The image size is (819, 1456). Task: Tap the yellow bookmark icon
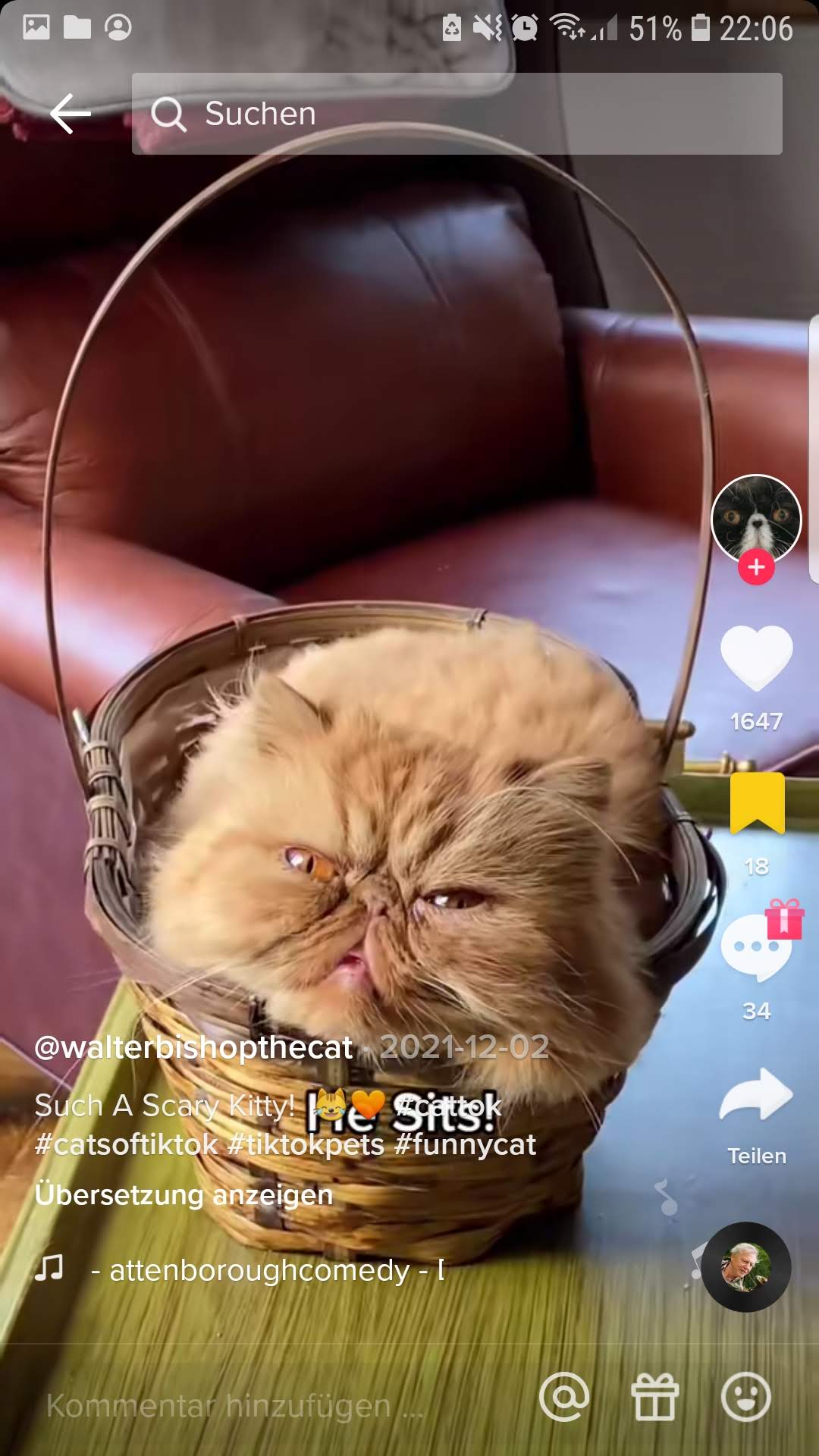coord(757,803)
